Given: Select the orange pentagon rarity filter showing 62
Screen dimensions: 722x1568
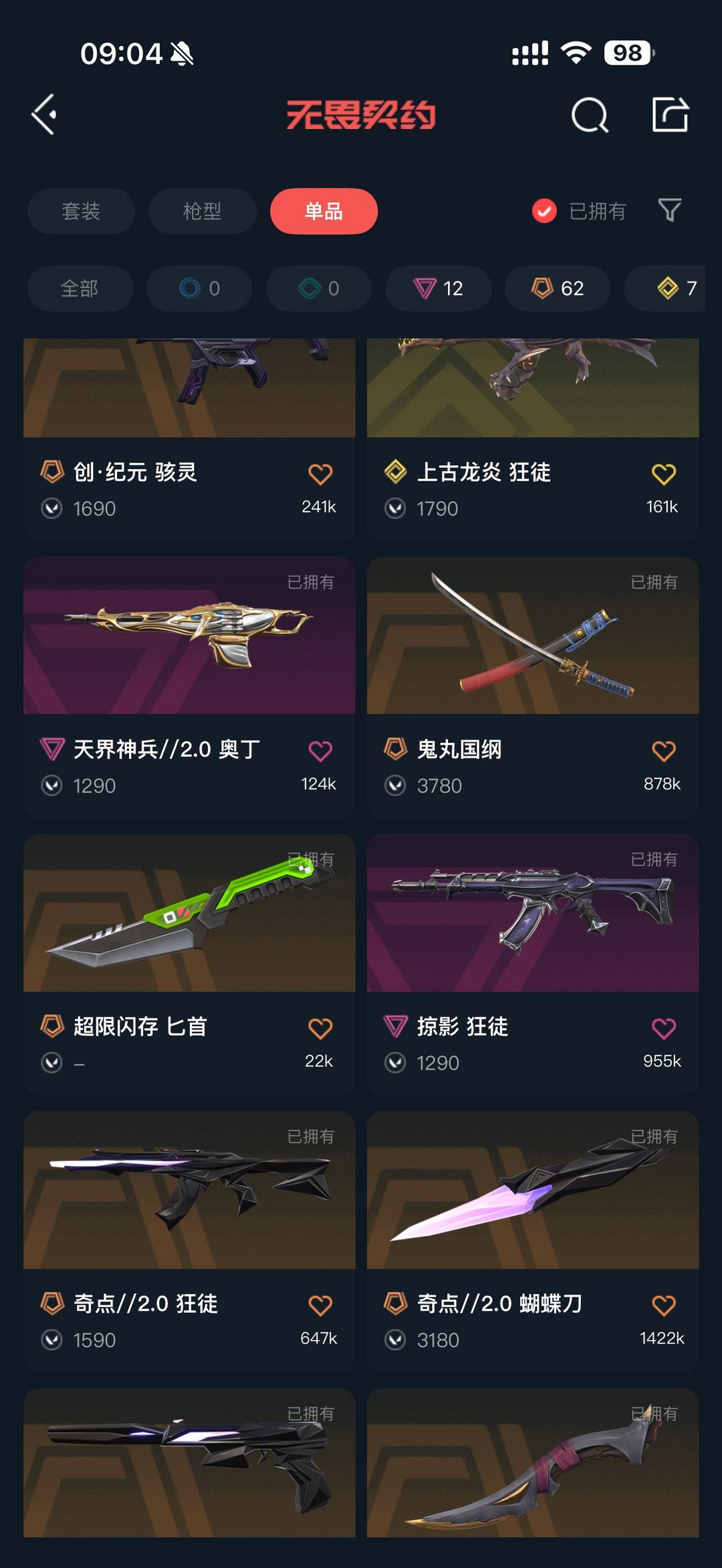Looking at the screenshot, I should coord(556,289).
